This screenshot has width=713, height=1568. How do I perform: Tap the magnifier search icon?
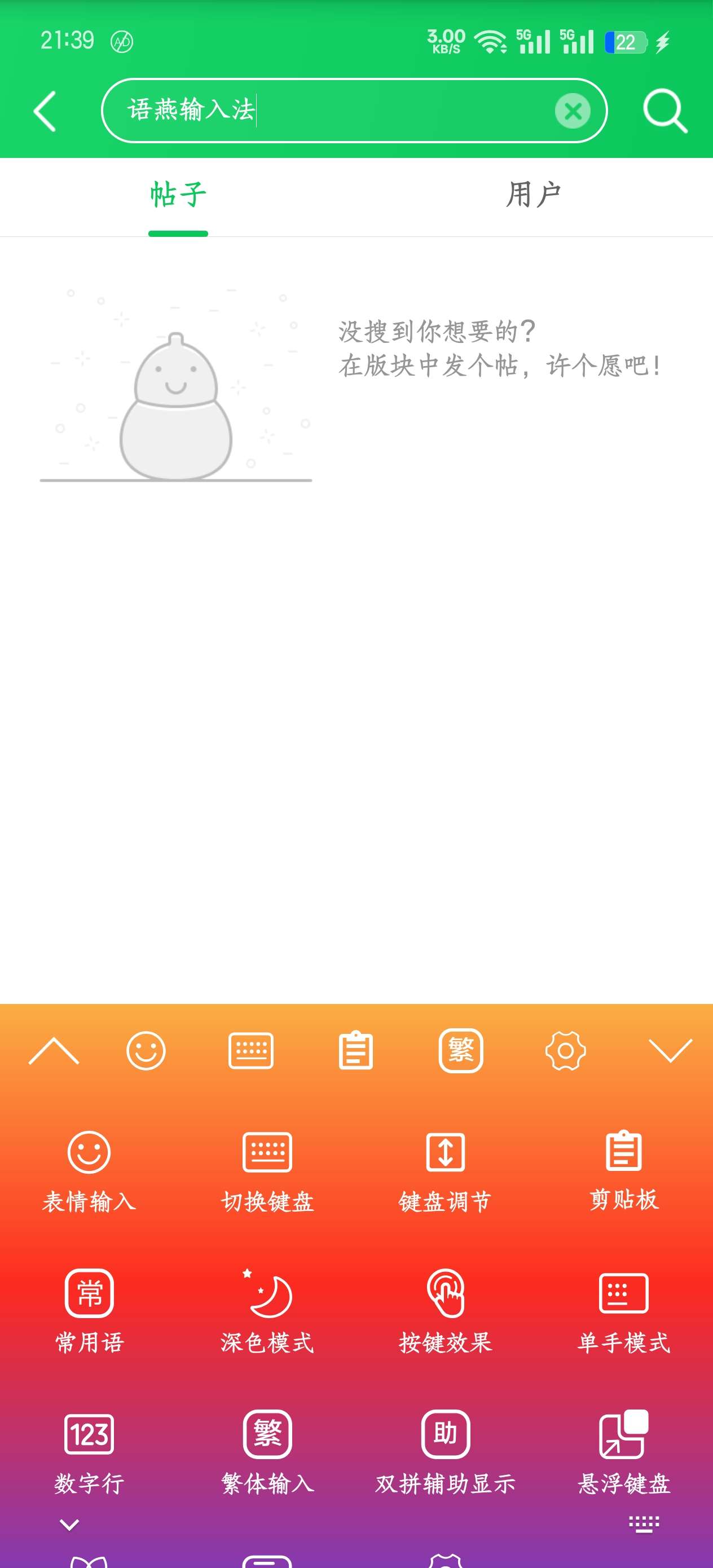[664, 111]
